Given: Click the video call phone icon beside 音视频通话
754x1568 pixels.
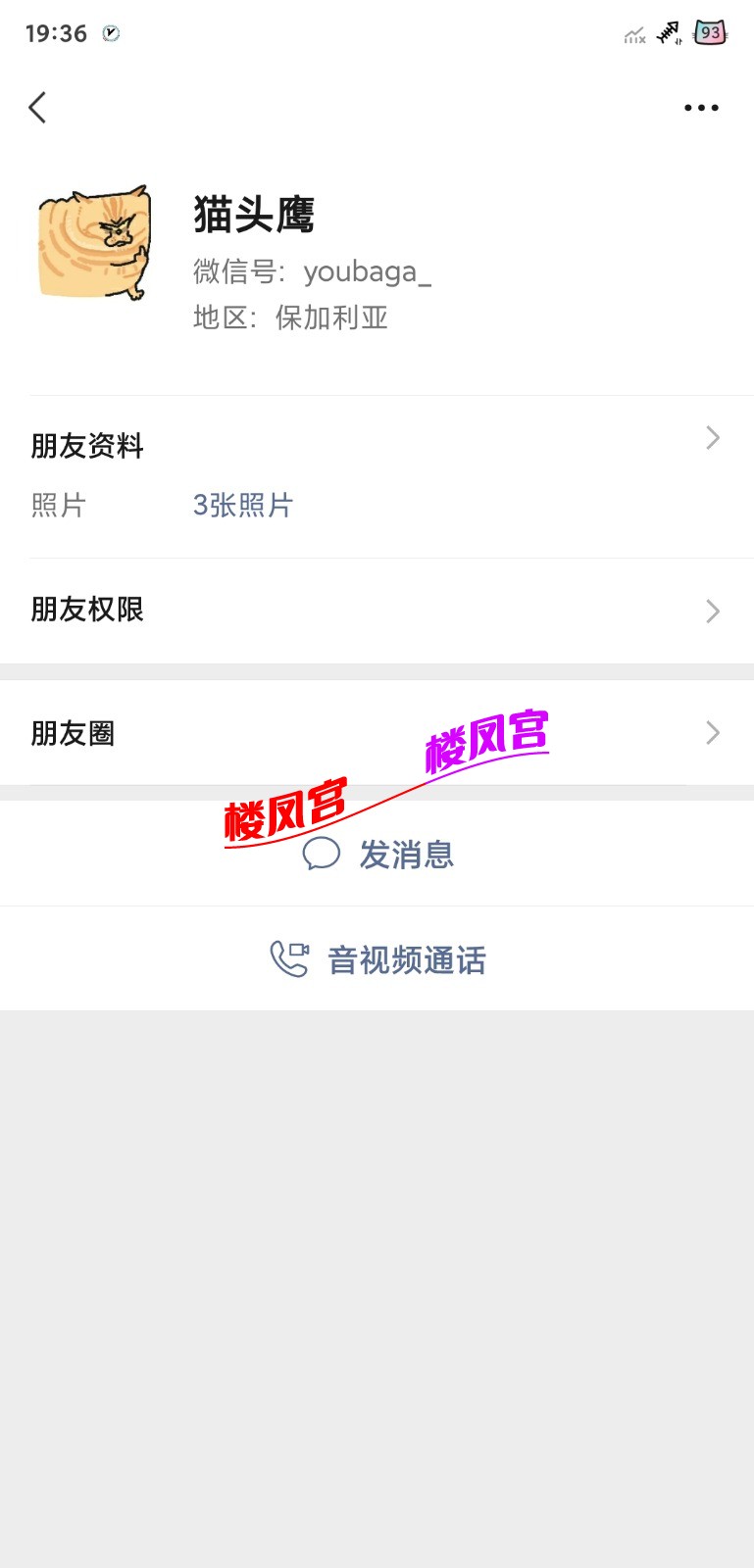Looking at the screenshot, I should (x=288, y=959).
